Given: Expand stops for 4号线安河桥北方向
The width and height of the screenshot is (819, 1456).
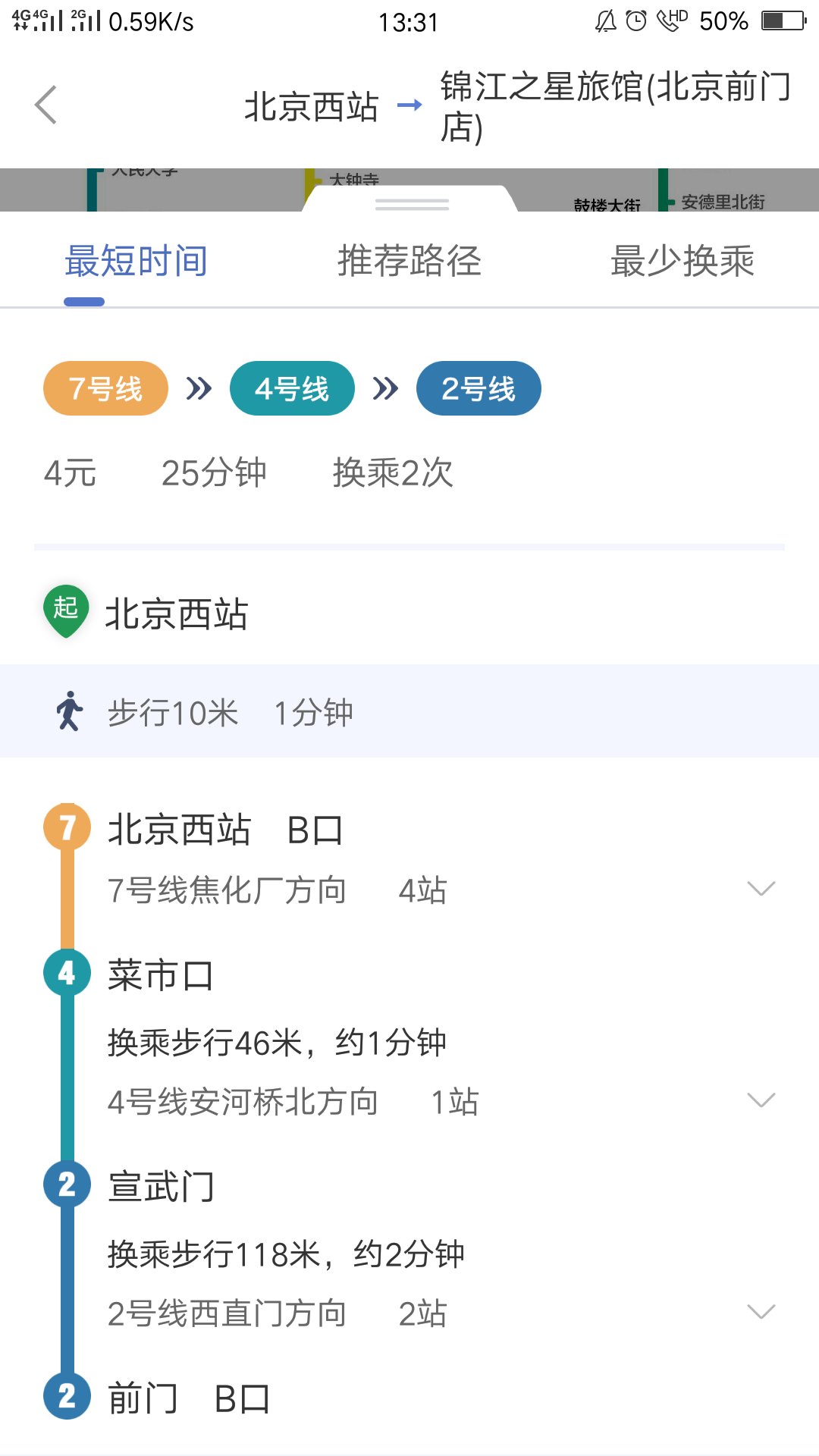Looking at the screenshot, I should pos(761,1100).
